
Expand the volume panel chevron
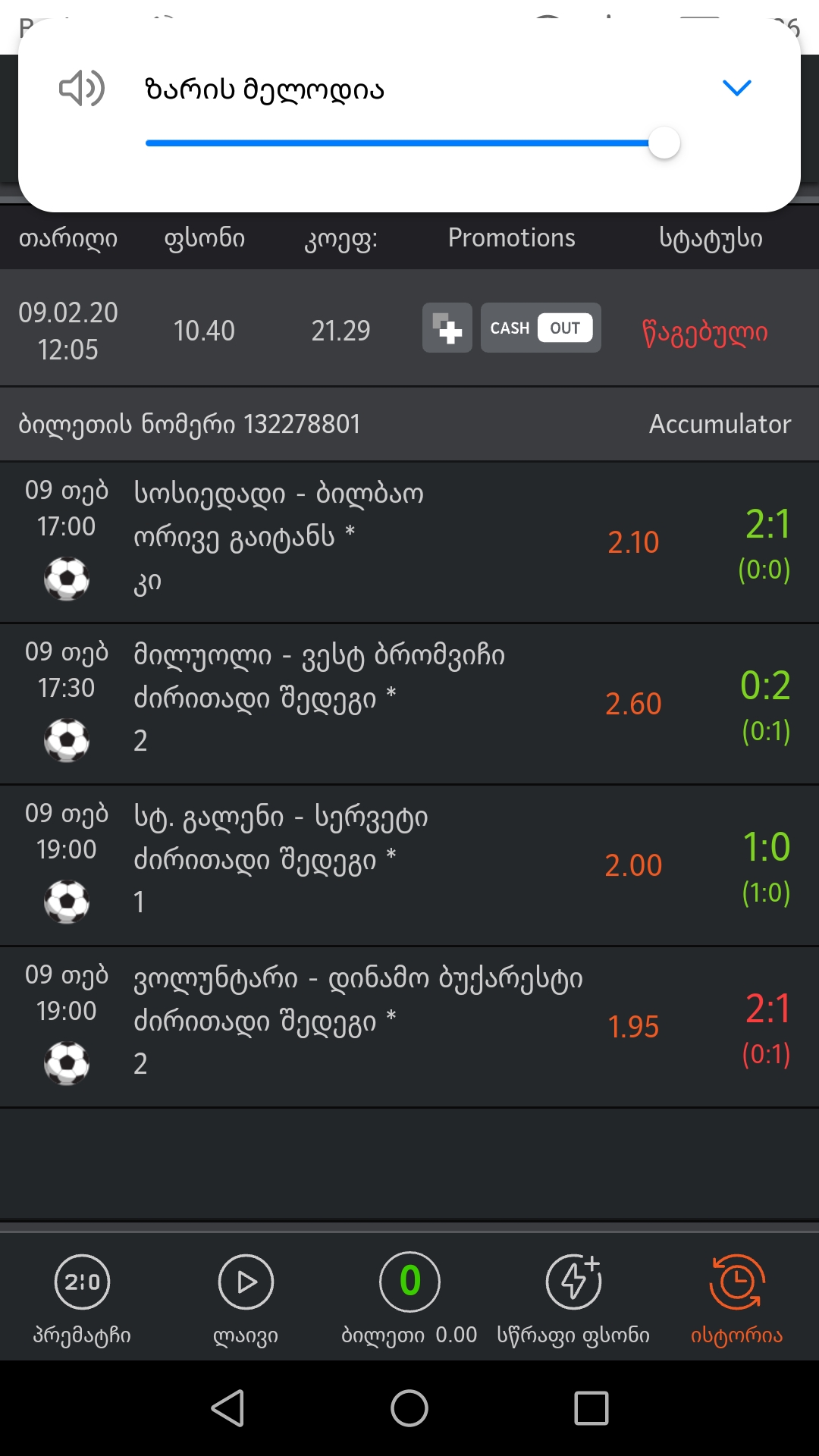pos(736,88)
